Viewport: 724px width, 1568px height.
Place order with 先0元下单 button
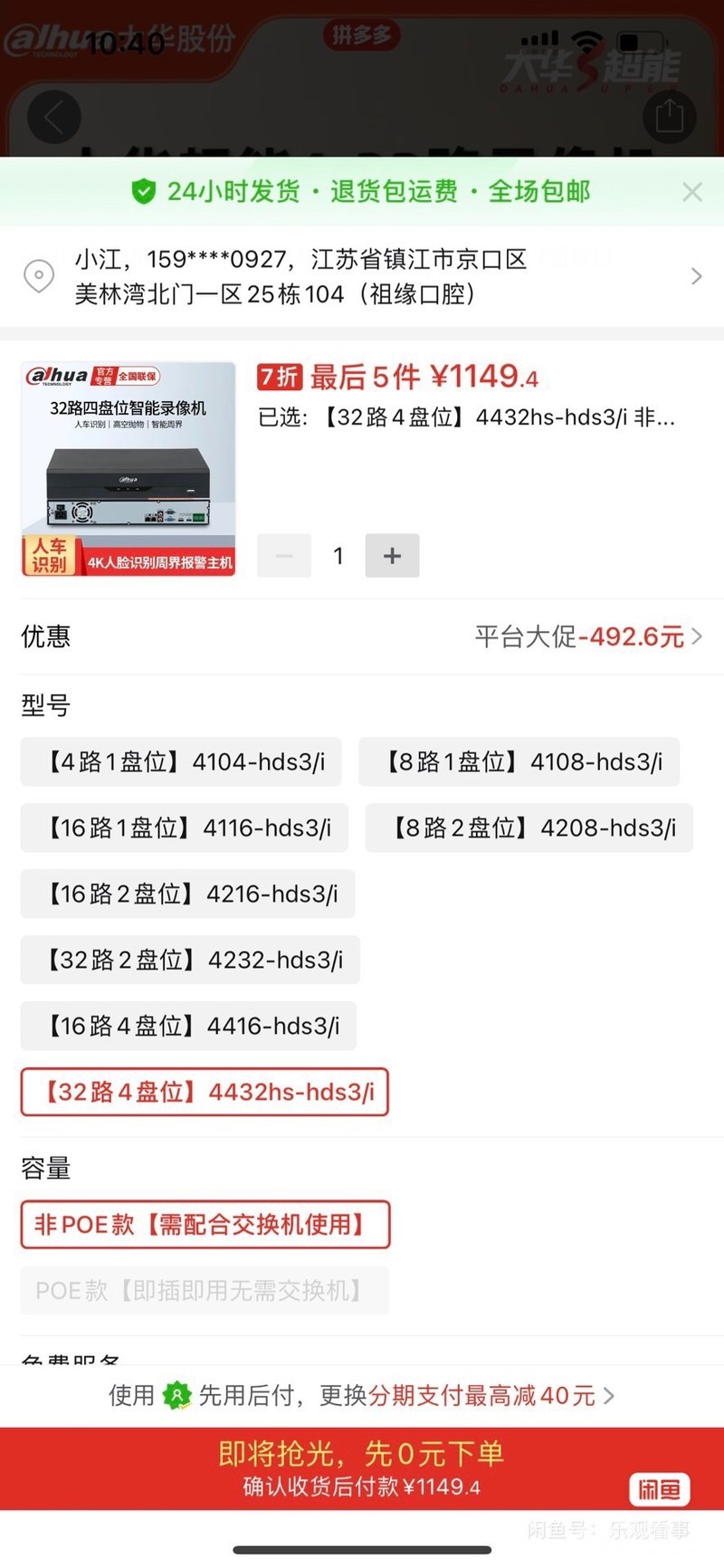click(362, 1468)
